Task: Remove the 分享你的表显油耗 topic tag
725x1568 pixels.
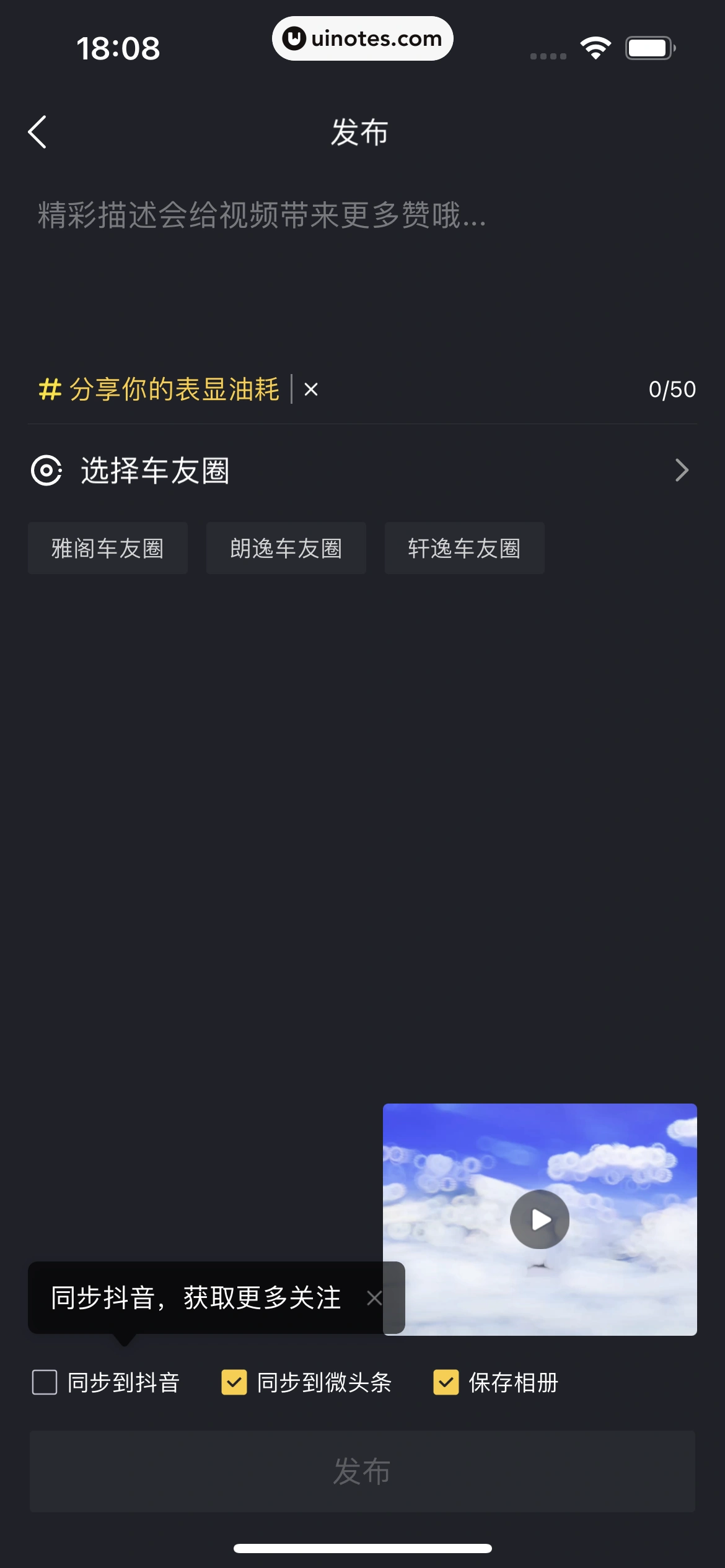Action: point(311,390)
